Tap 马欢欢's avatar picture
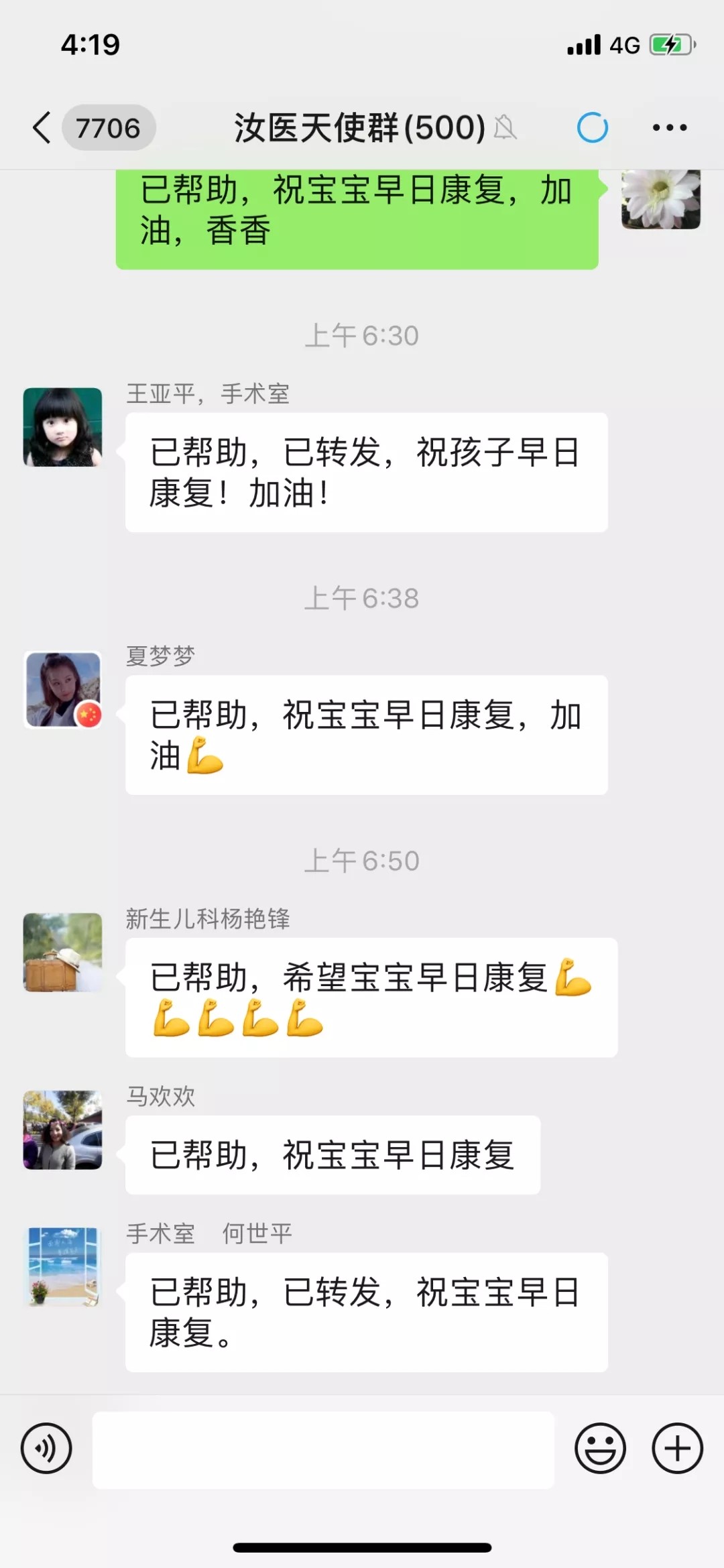 click(x=63, y=1130)
